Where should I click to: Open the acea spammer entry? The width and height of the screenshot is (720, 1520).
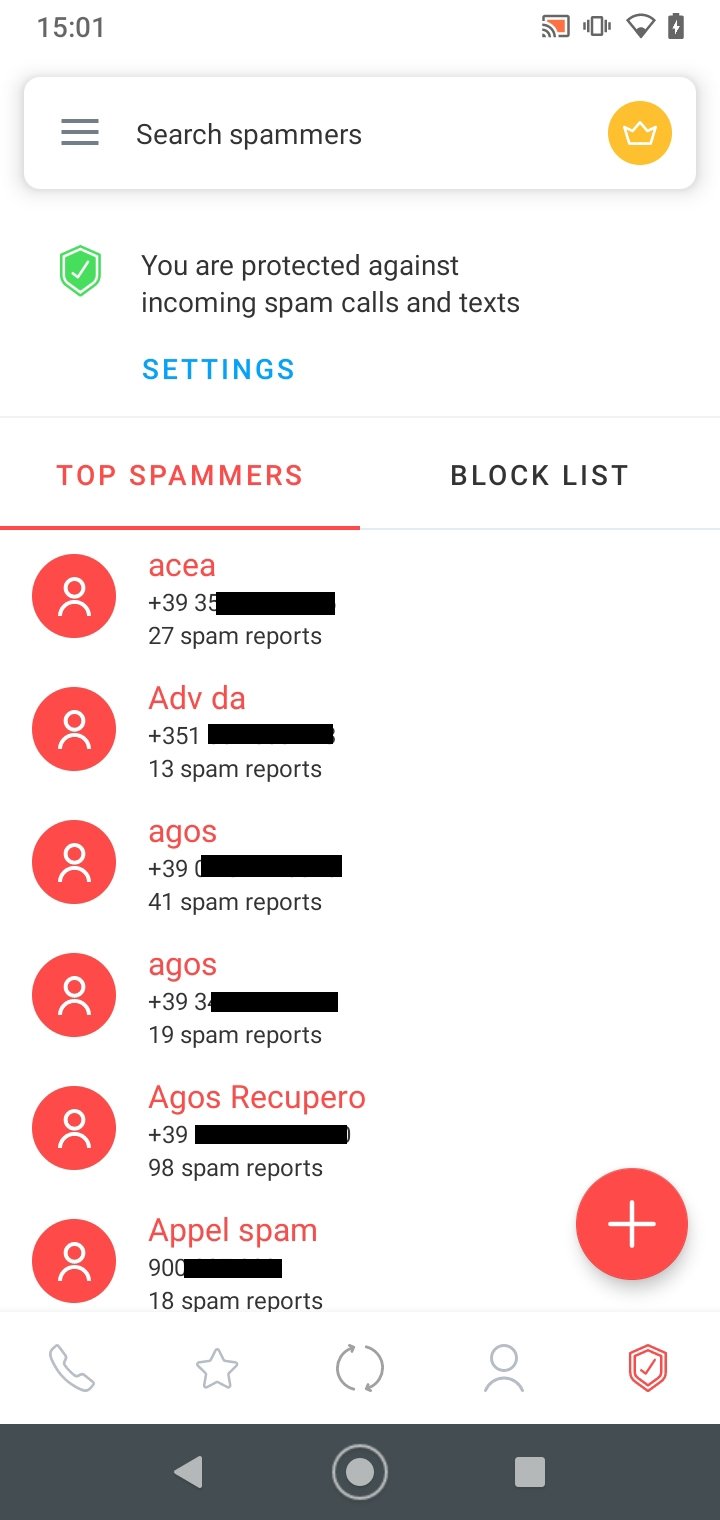pos(360,597)
